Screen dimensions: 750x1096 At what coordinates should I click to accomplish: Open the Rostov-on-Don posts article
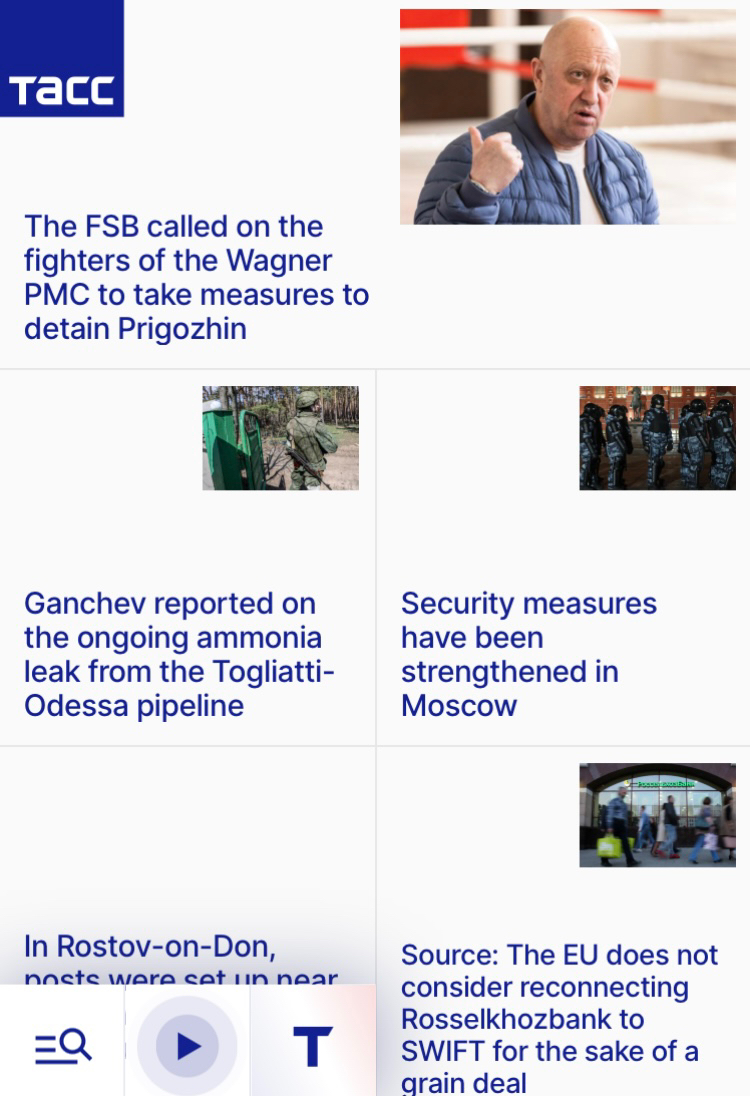pos(150,946)
